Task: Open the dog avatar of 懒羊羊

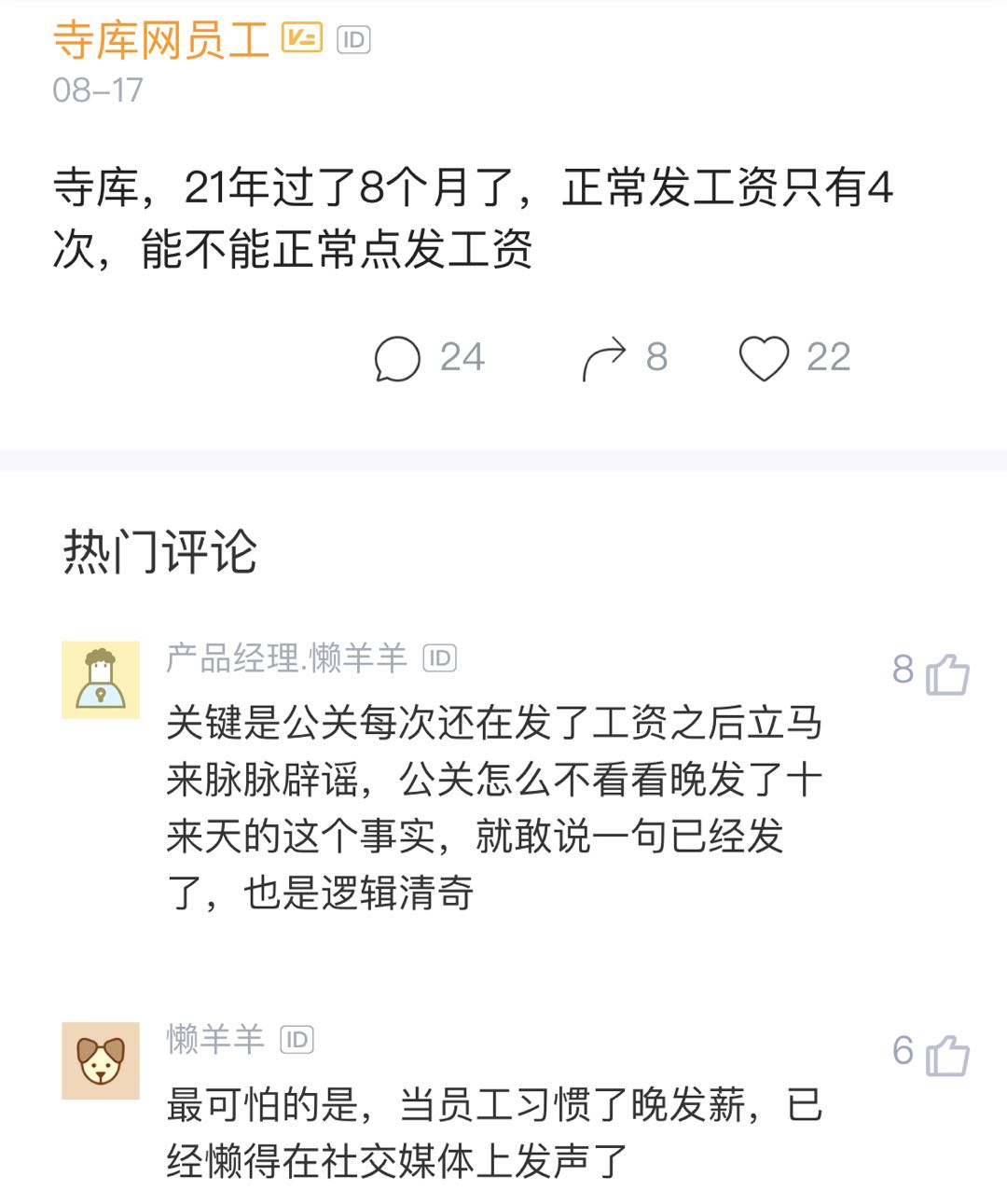Action: coord(101,1060)
